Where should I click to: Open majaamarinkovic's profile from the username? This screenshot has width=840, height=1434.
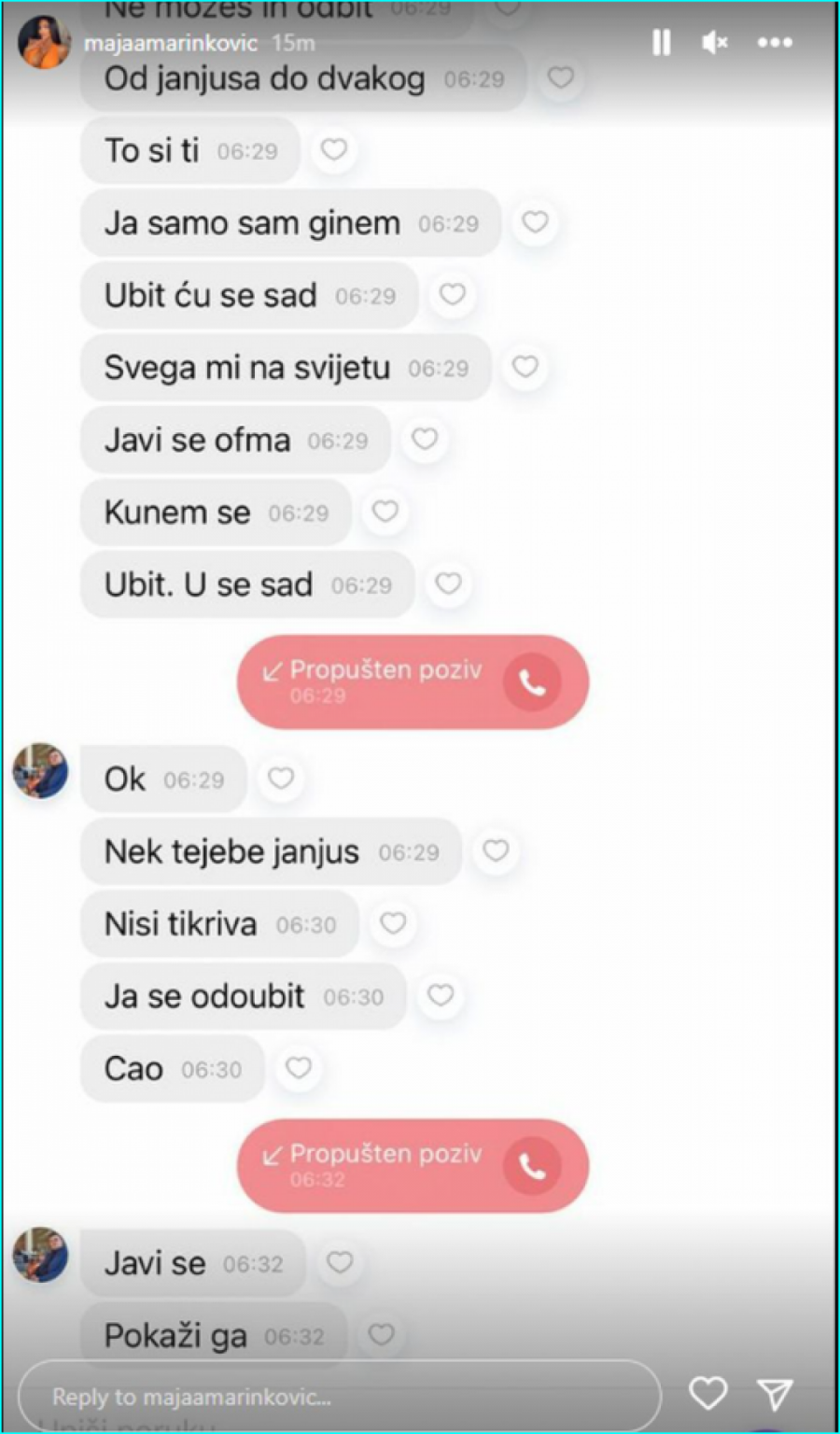(170, 43)
